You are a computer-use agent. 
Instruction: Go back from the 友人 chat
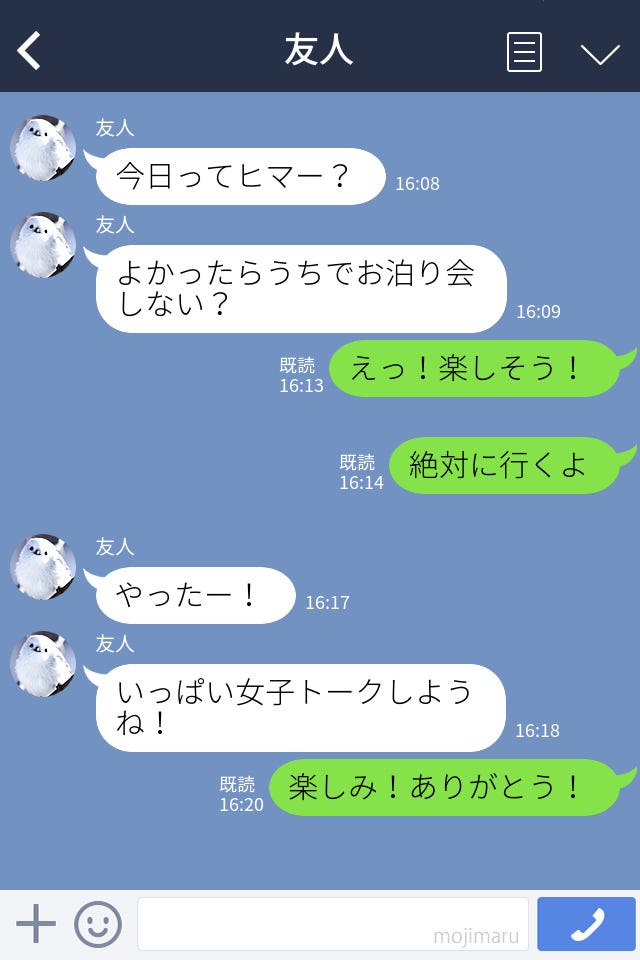click(x=30, y=51)
